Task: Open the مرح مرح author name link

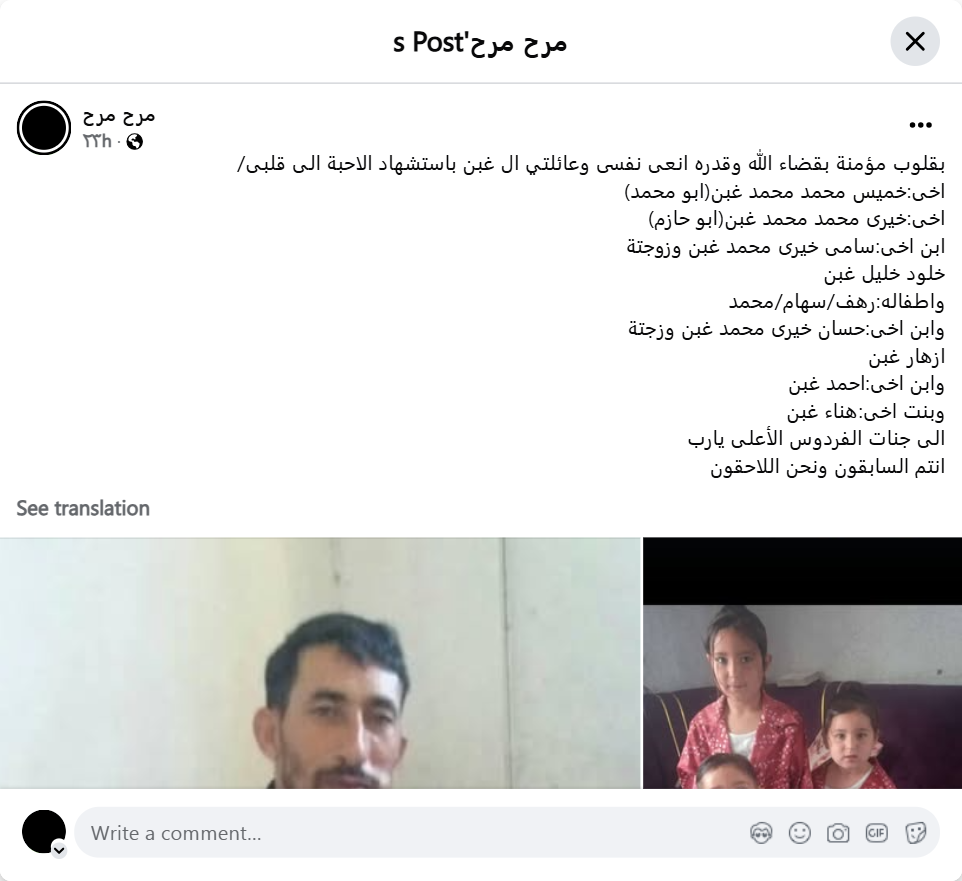Action: (119, 116)
